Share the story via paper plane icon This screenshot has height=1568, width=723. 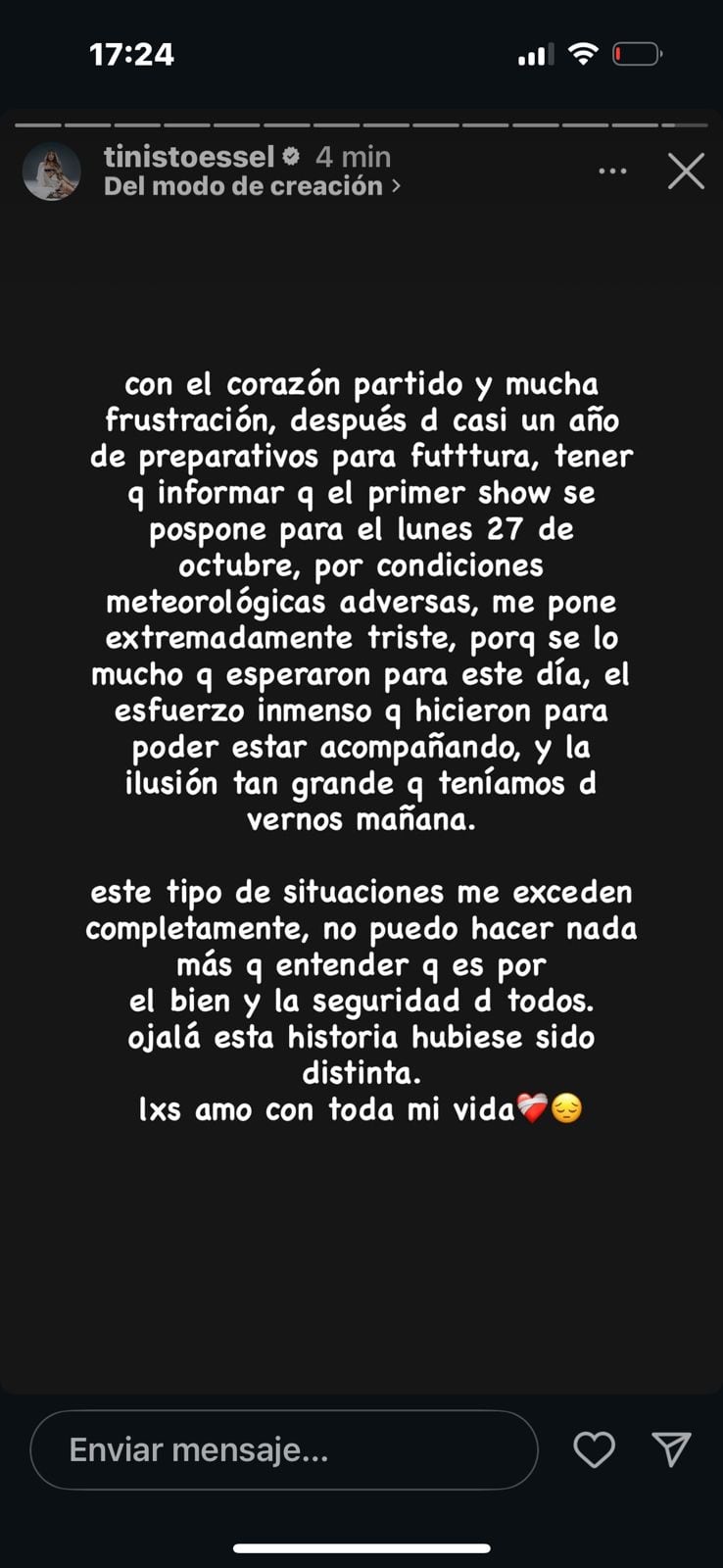click(x=672, y=1449)
